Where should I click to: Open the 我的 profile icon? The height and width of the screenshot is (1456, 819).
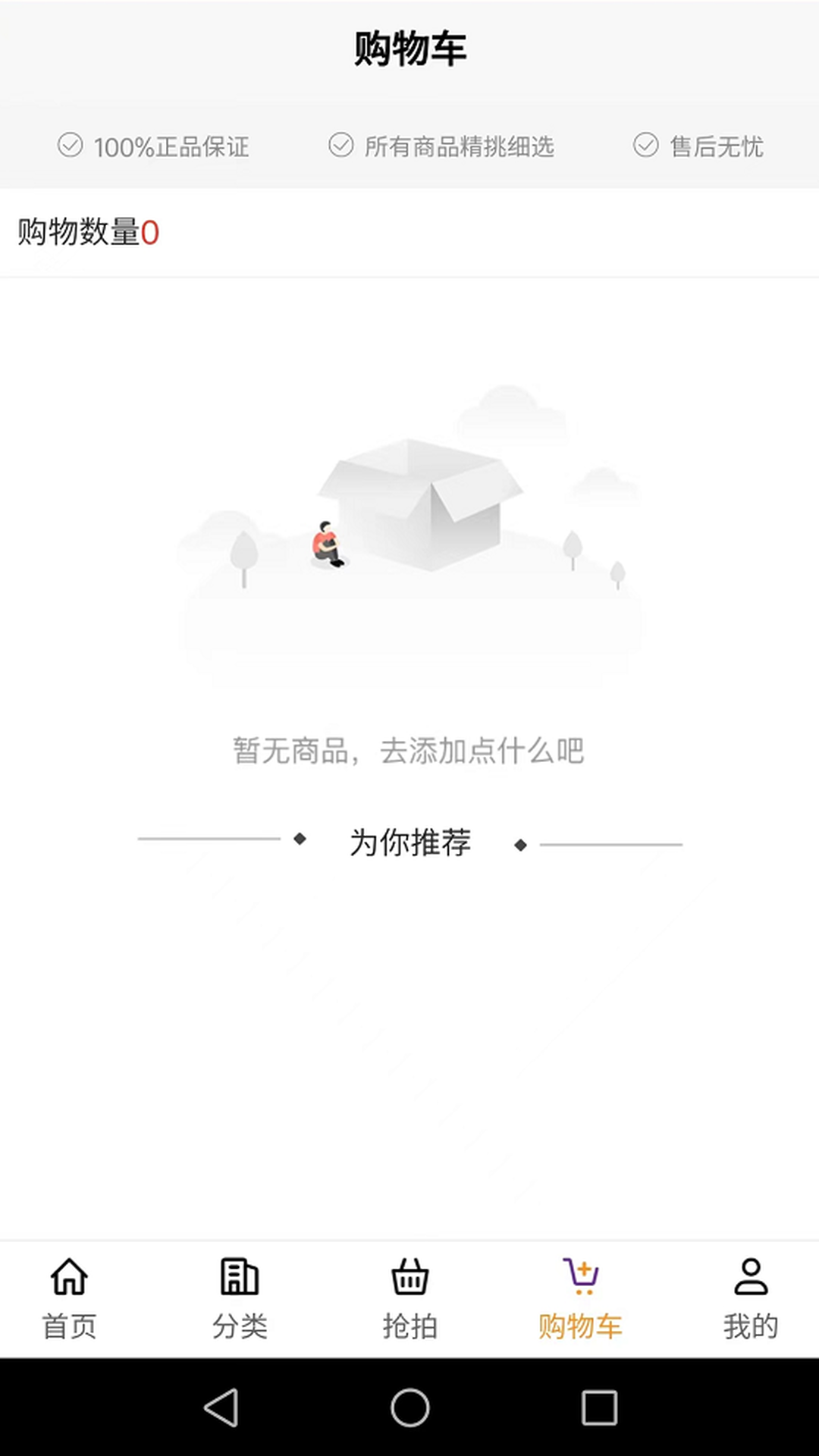tap(750, 1276)
